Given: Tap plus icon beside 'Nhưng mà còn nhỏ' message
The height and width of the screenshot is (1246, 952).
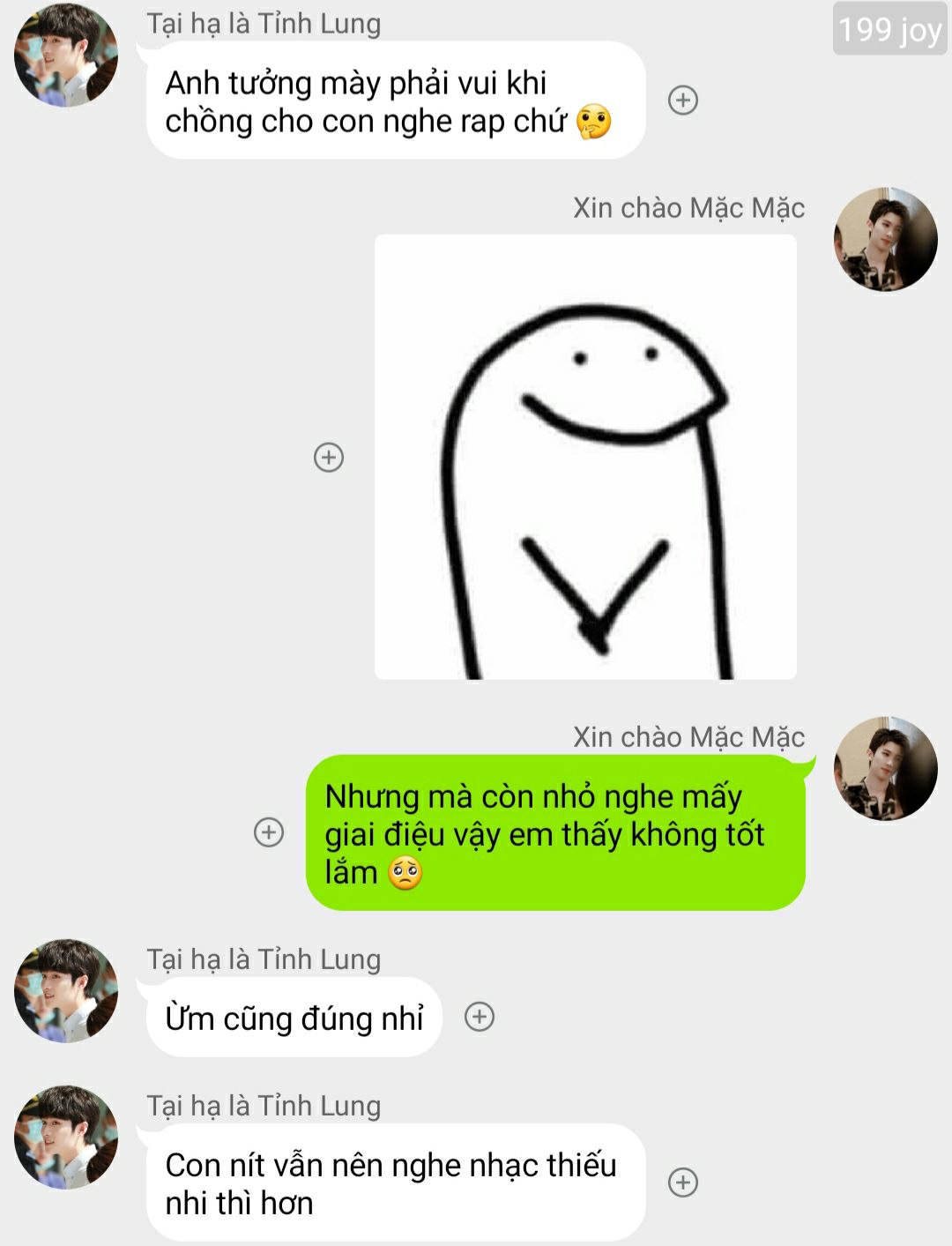Looking at the screenshot, I should (269, 832).
